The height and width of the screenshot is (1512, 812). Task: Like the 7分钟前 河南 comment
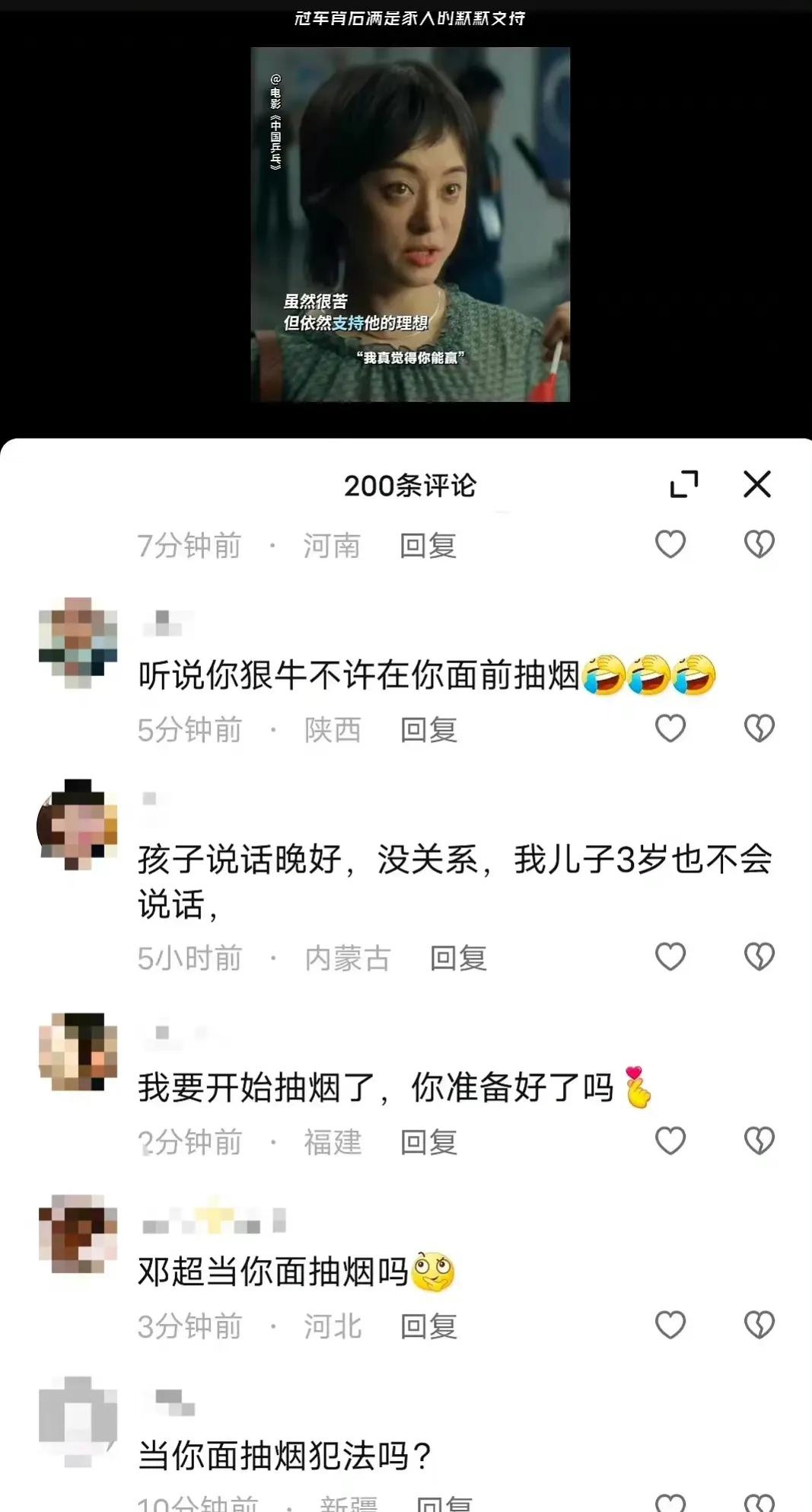click(x=670, y=544)
